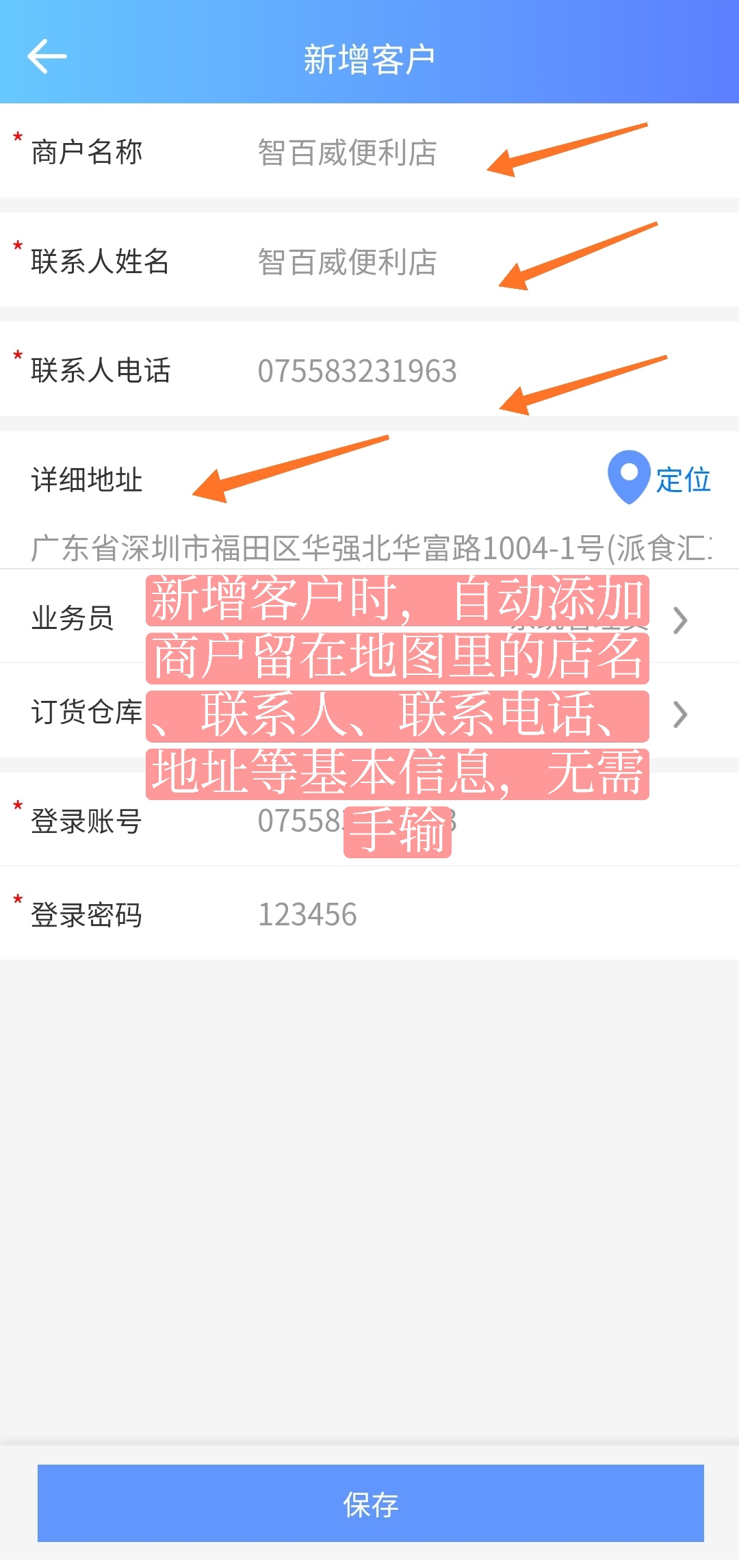Edit the 详细地址 text field
This screenshot has height=1568, width=739.
tap(369, 548)
